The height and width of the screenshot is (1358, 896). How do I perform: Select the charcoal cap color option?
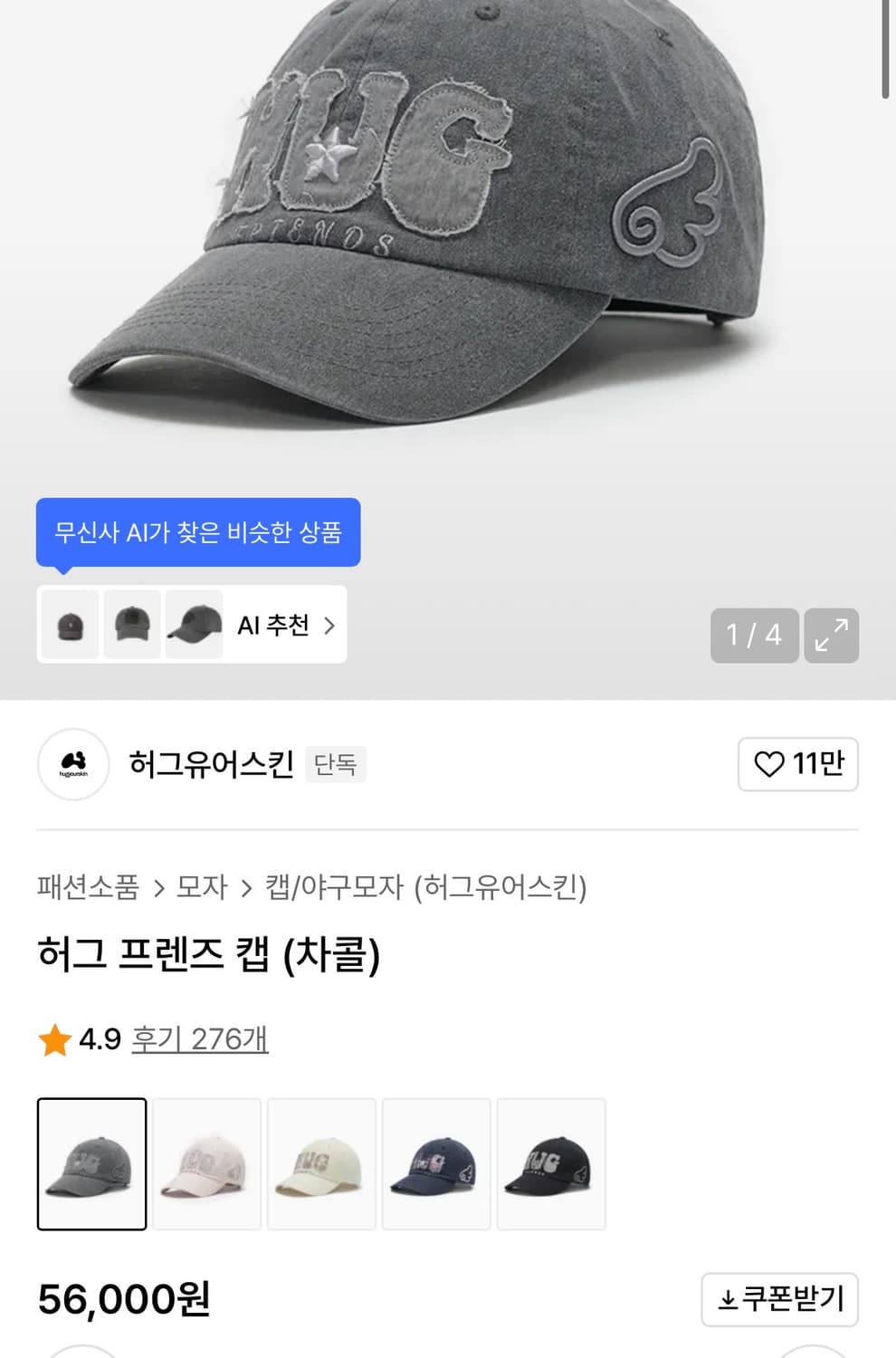click(91, 1162)
